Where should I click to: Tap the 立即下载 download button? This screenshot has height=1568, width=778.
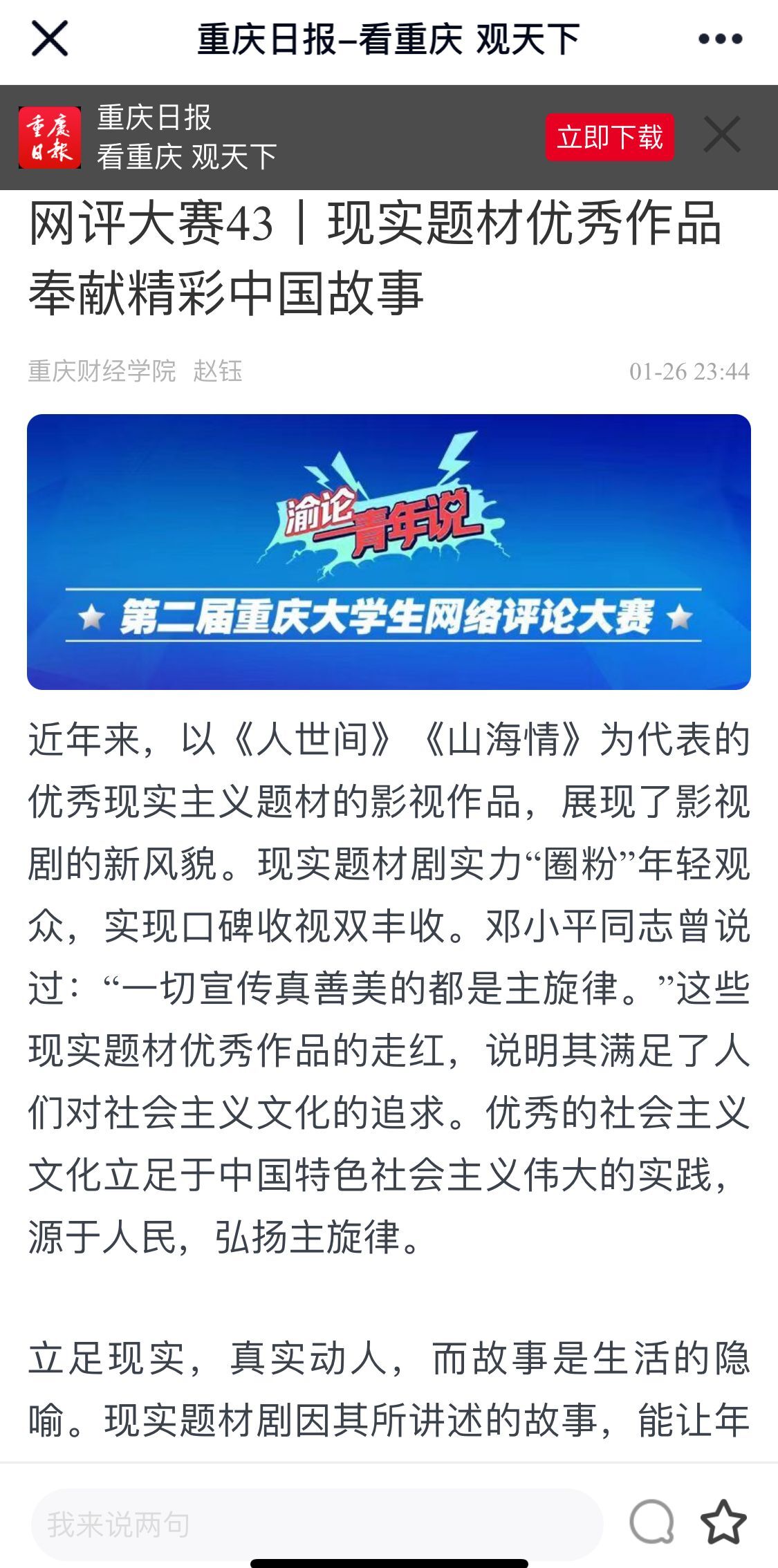(609, 137)
